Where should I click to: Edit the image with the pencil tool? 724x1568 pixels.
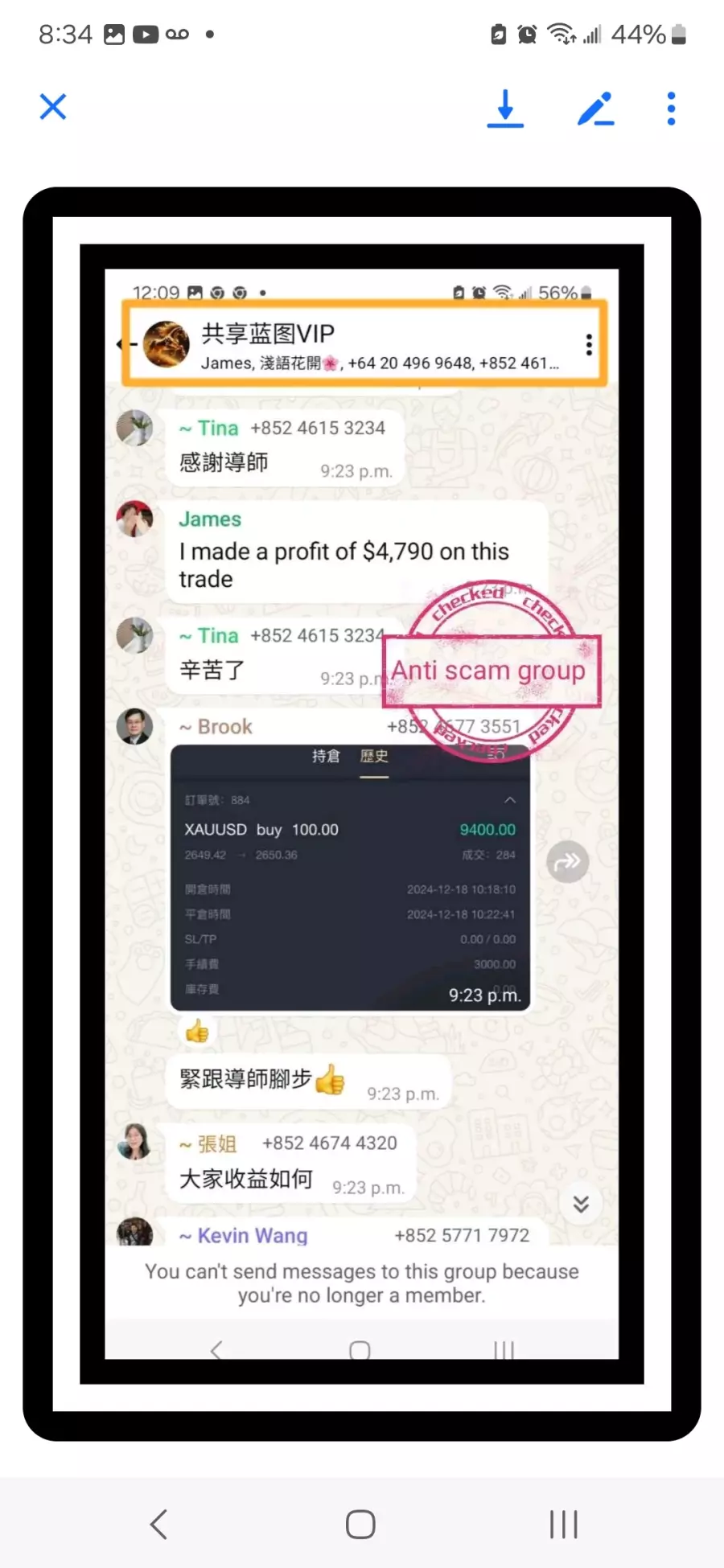pyautogui.click(x=595, y=109)
